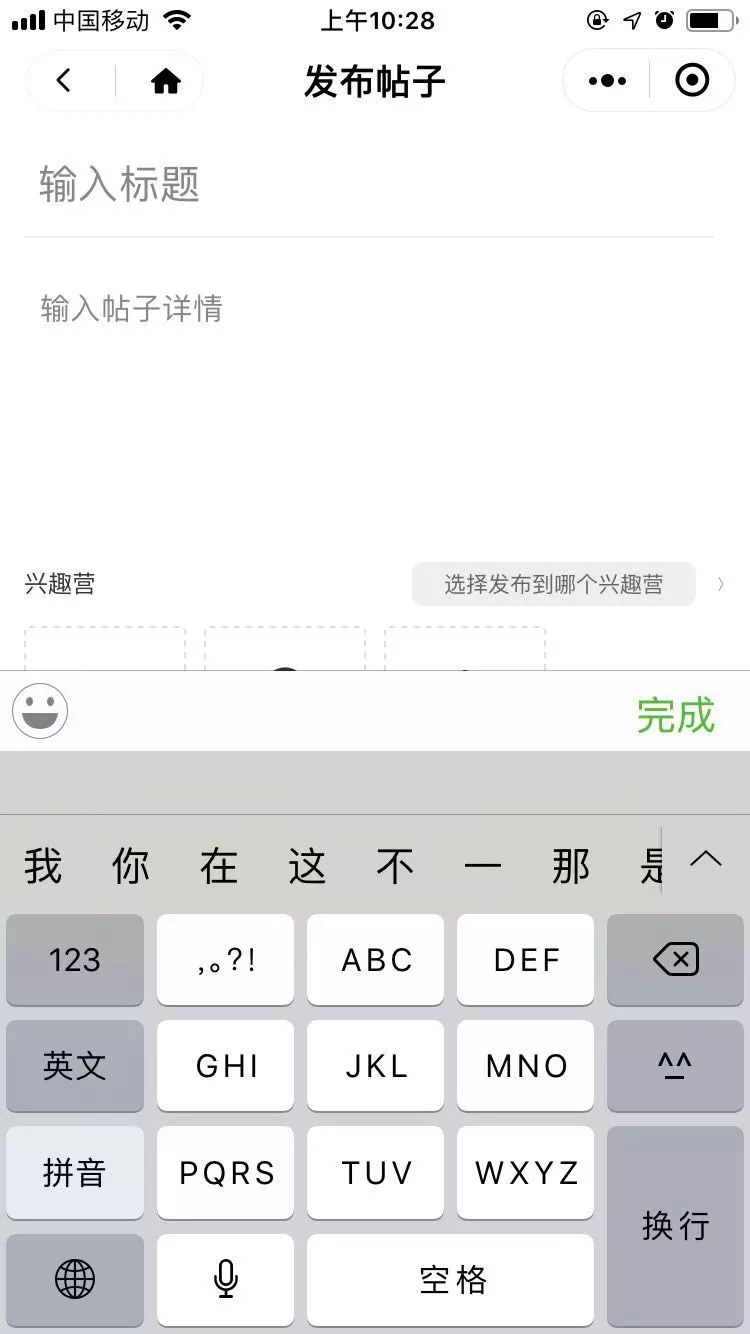Tap the 空格 space key
Viewport: 750px width, 1334px height.
pyautogui.click(x=451, y=1279)
